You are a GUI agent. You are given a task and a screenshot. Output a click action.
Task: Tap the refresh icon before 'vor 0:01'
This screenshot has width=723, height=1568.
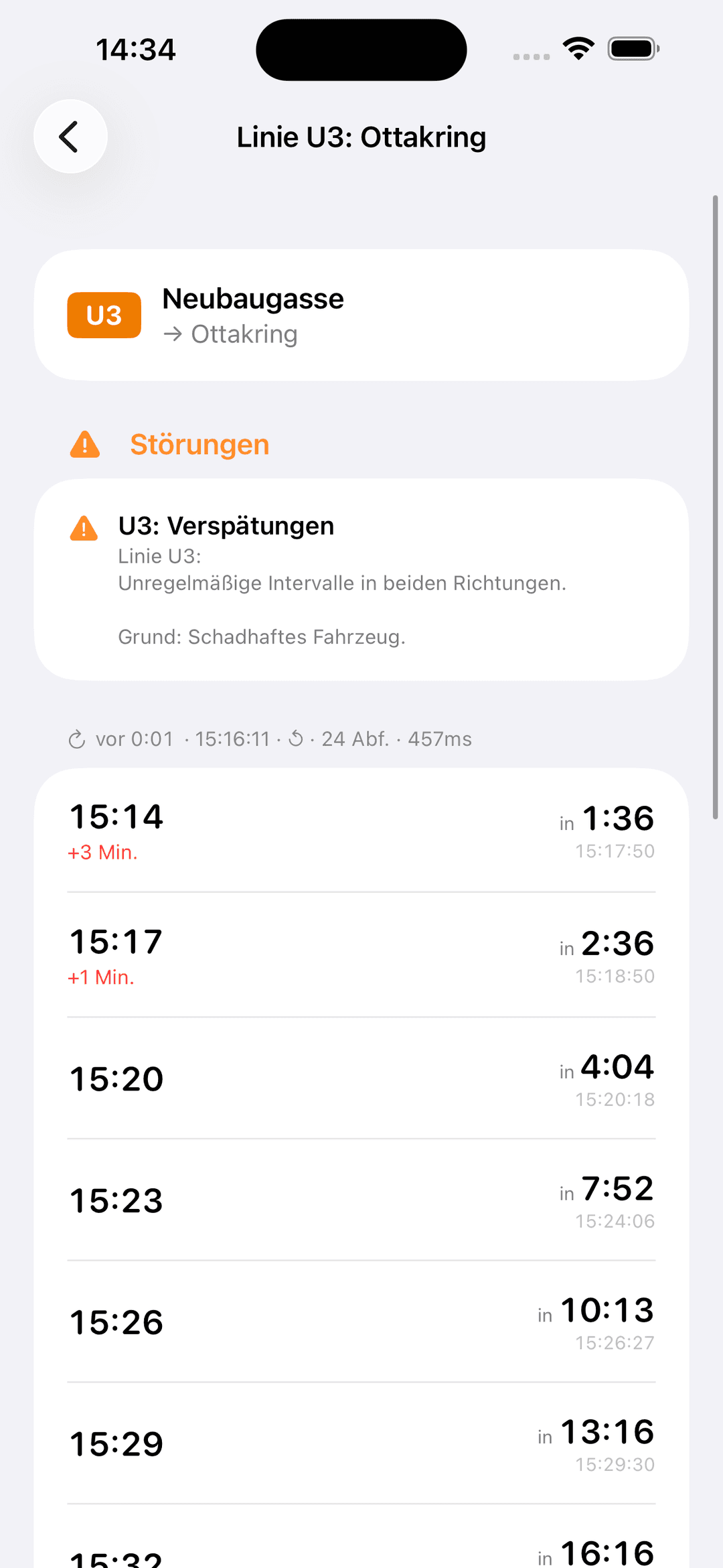(77, 739)
